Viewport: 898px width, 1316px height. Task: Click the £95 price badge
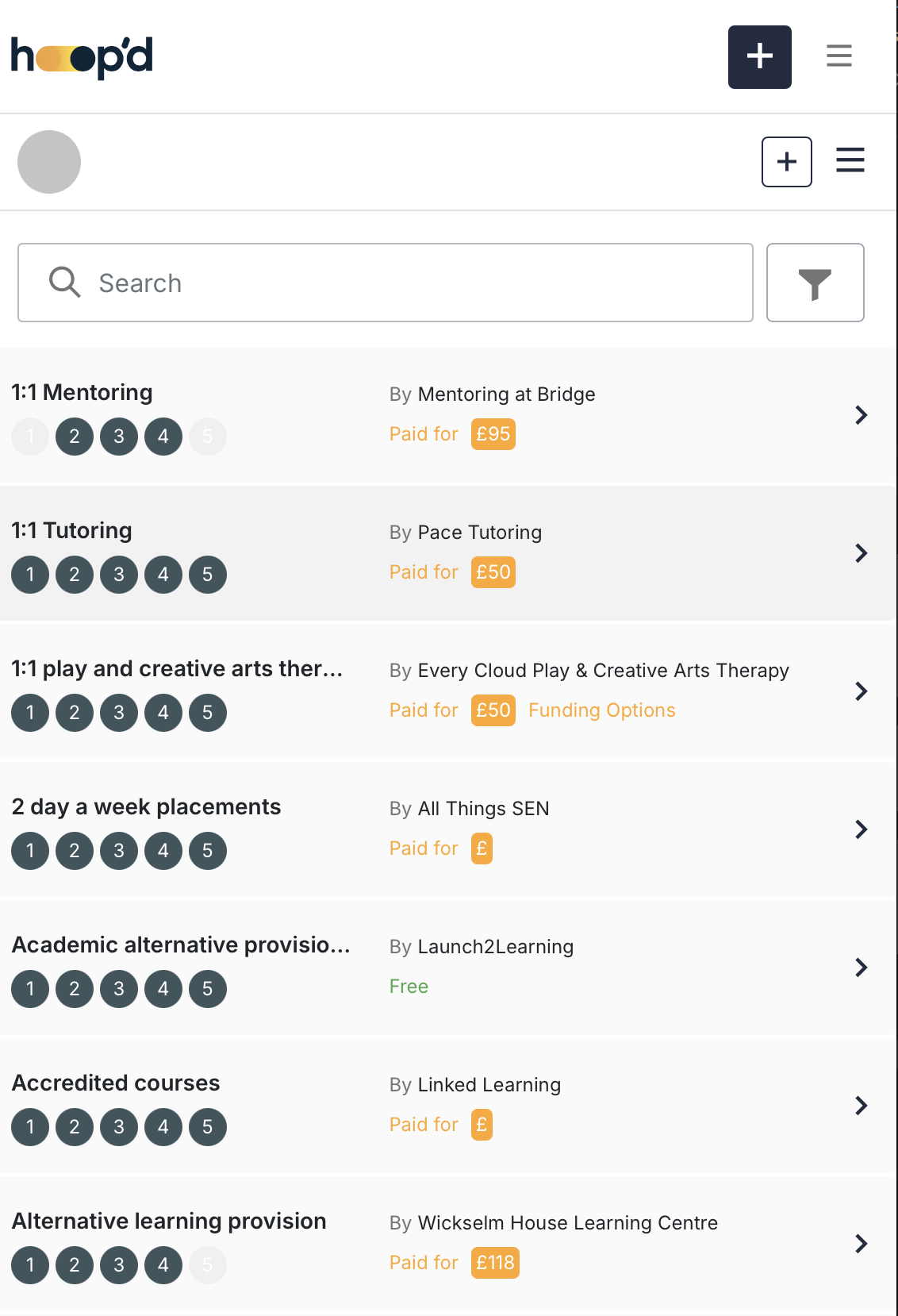point(493,434)
